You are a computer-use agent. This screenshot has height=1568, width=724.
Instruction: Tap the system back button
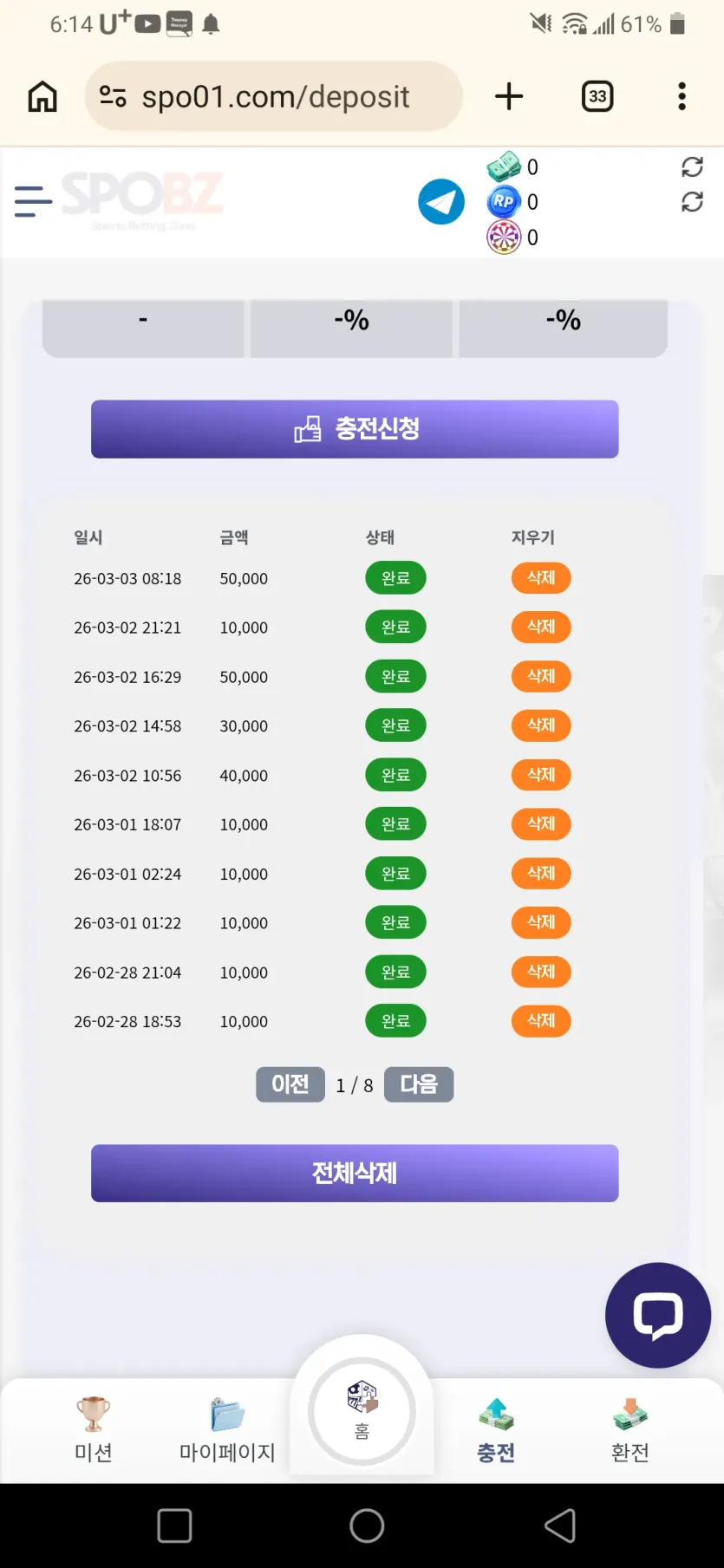pyautogui.click(x=560, y=1526)
